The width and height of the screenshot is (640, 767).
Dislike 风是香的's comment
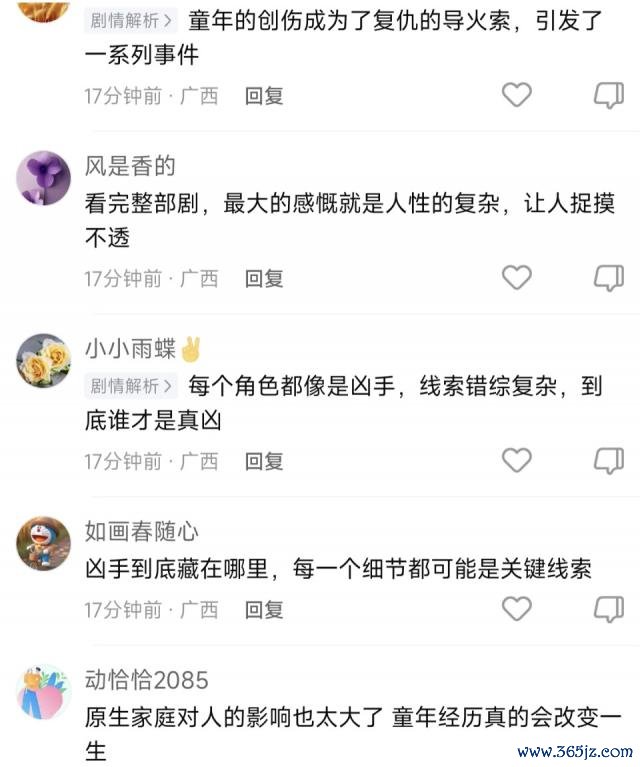pyautogui.click(x=609, y=277)
